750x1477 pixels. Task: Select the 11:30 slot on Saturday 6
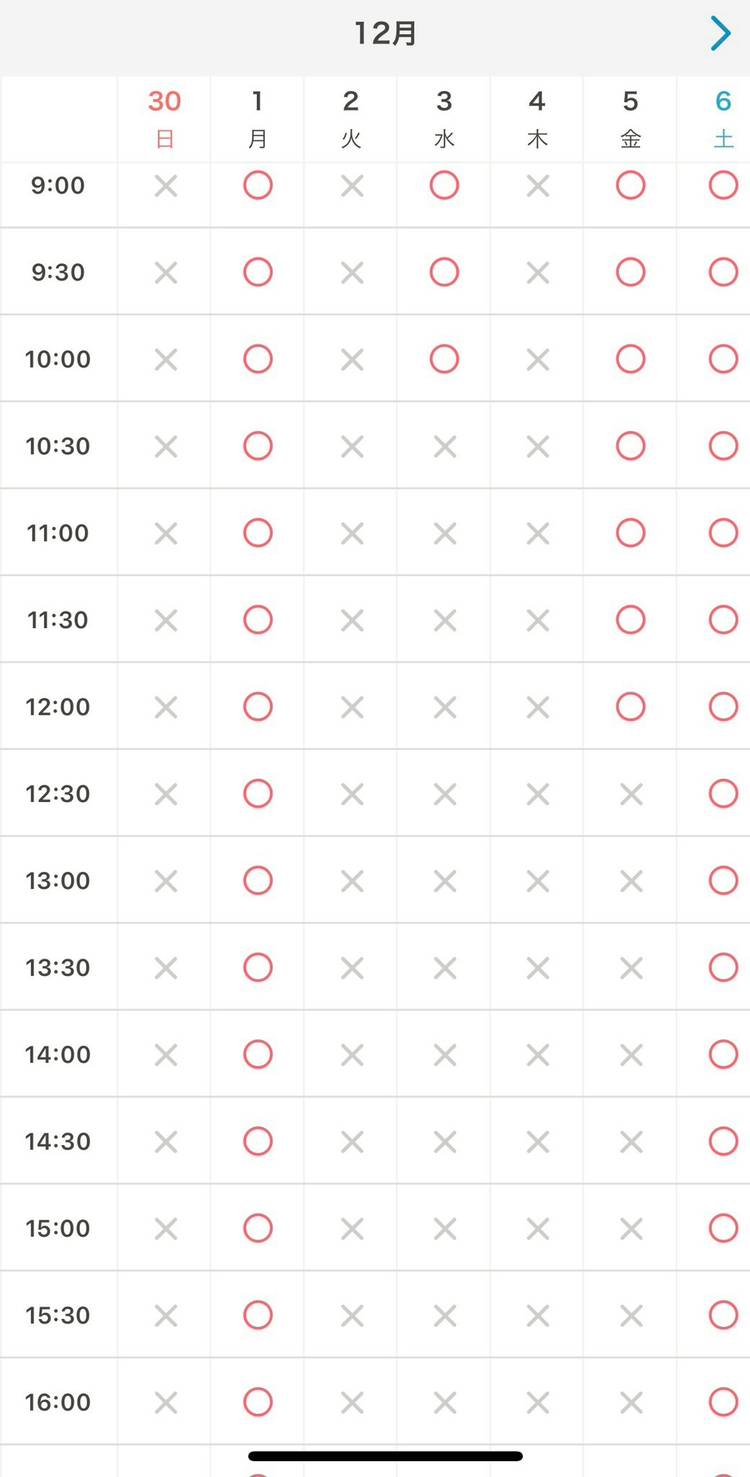(x=723, y=620)
